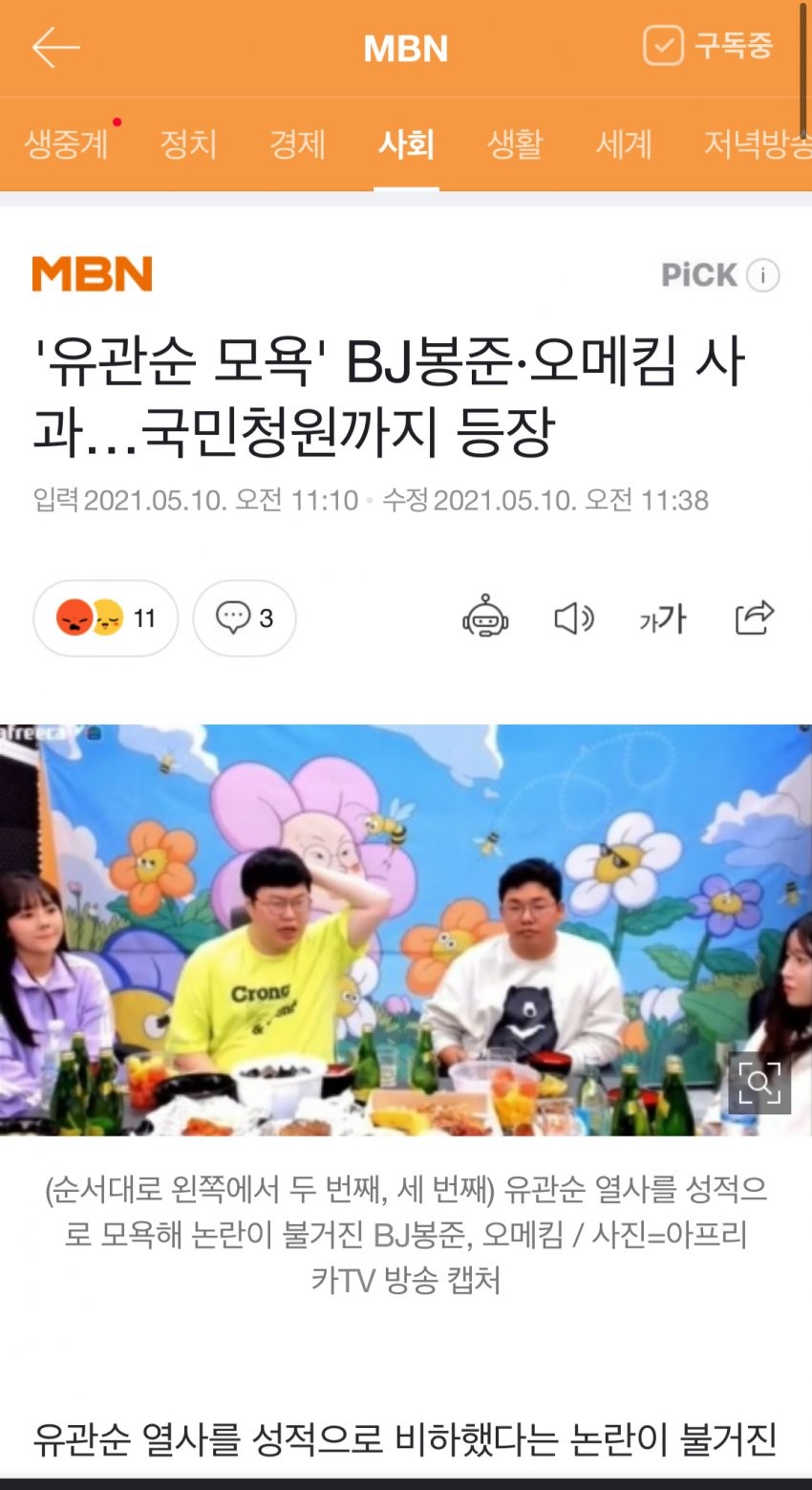This screenshot has height=1490, width=812.
Task: Change font size with 가가 icon
Action: click(663, 618)
